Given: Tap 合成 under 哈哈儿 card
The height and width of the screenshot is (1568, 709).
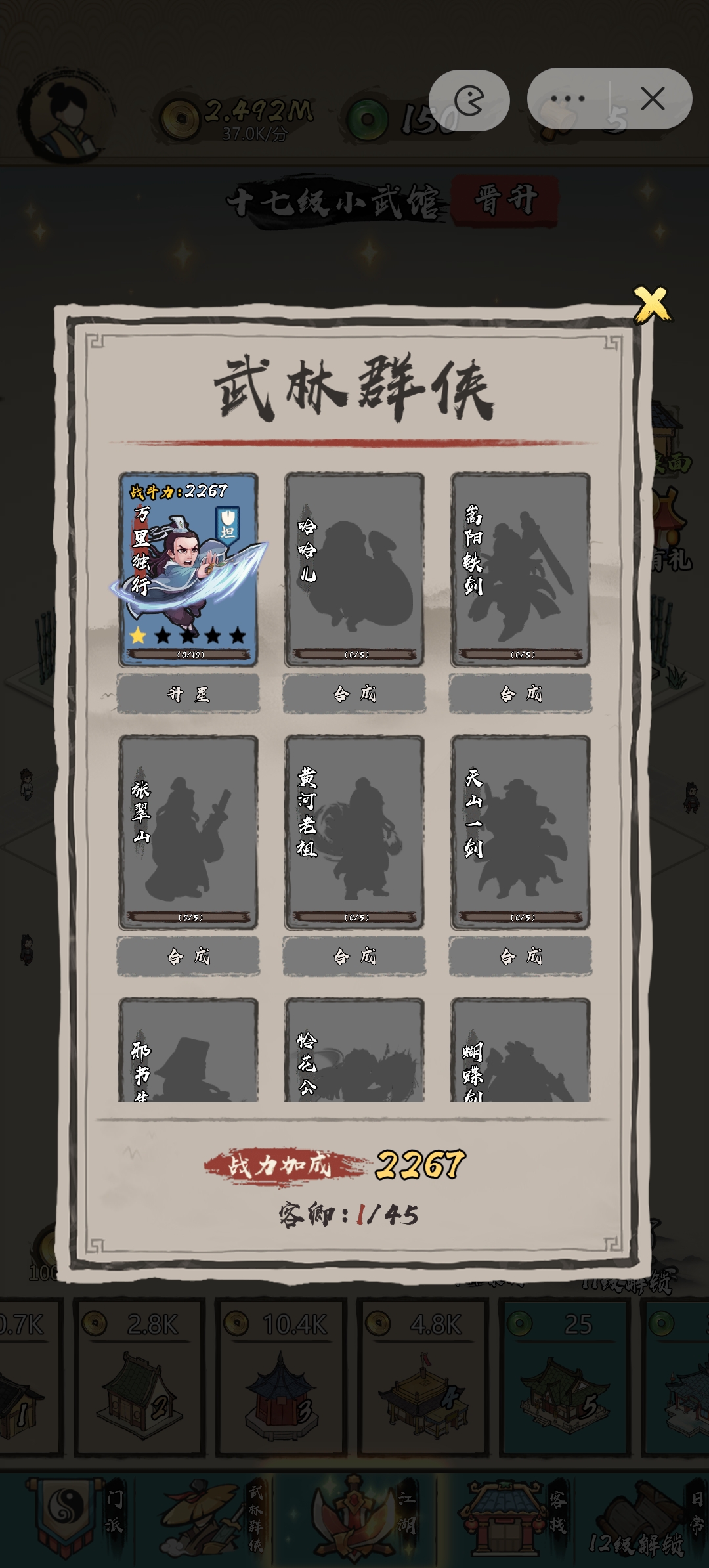Looking at the screenshot, I should 354,693.
